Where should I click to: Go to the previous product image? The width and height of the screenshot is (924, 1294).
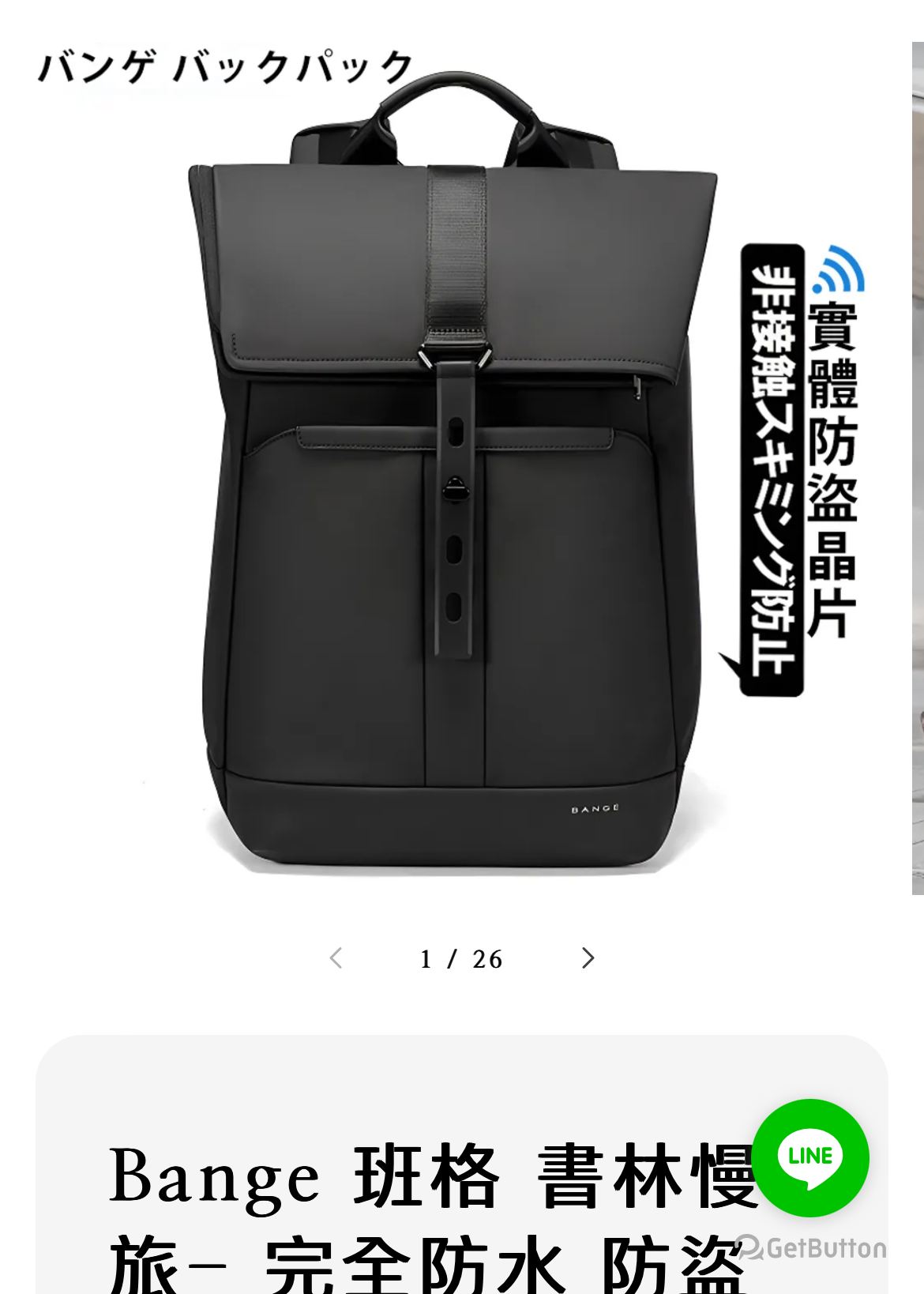tap(336, 958)
